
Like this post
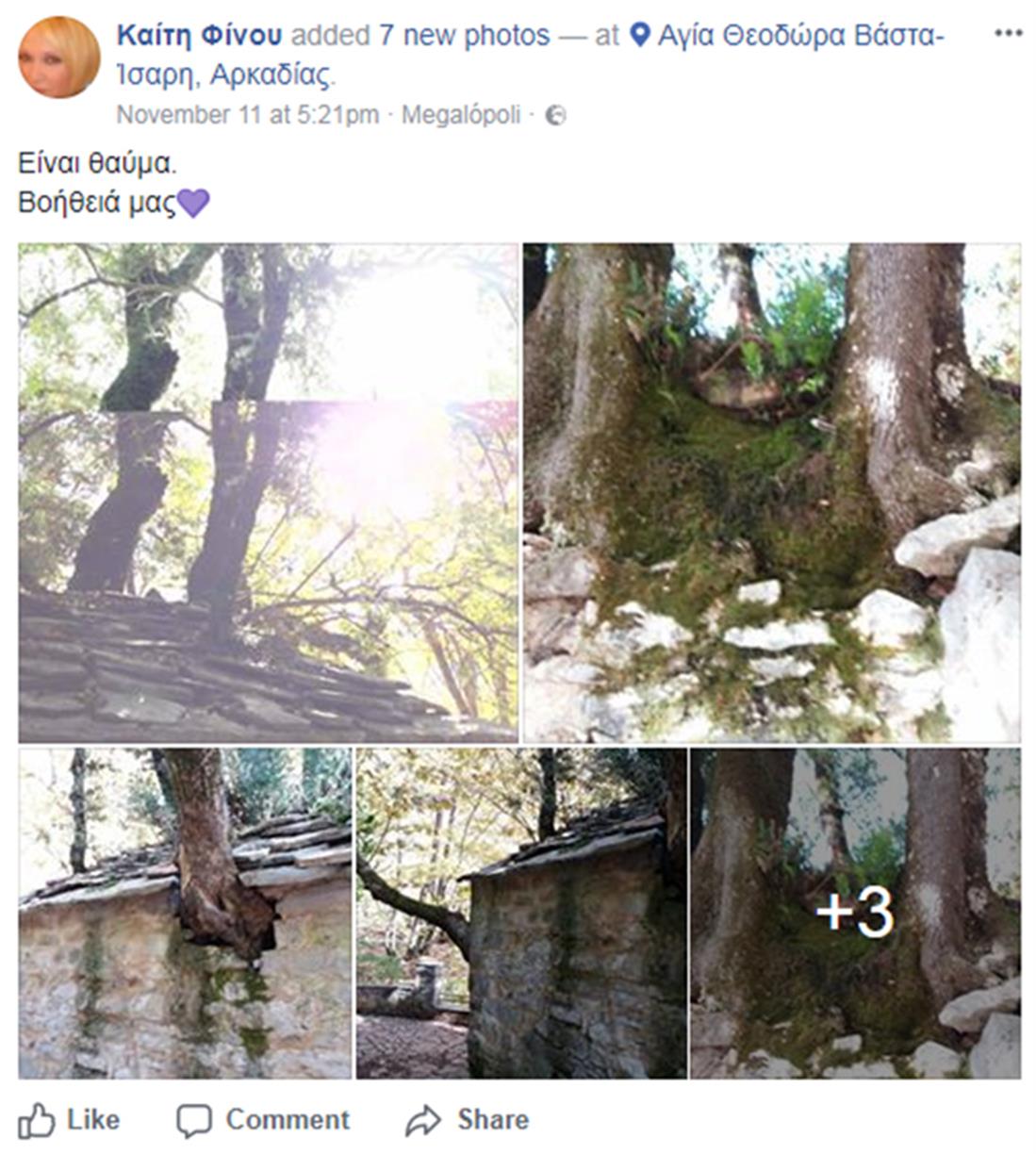[70, 1120]
